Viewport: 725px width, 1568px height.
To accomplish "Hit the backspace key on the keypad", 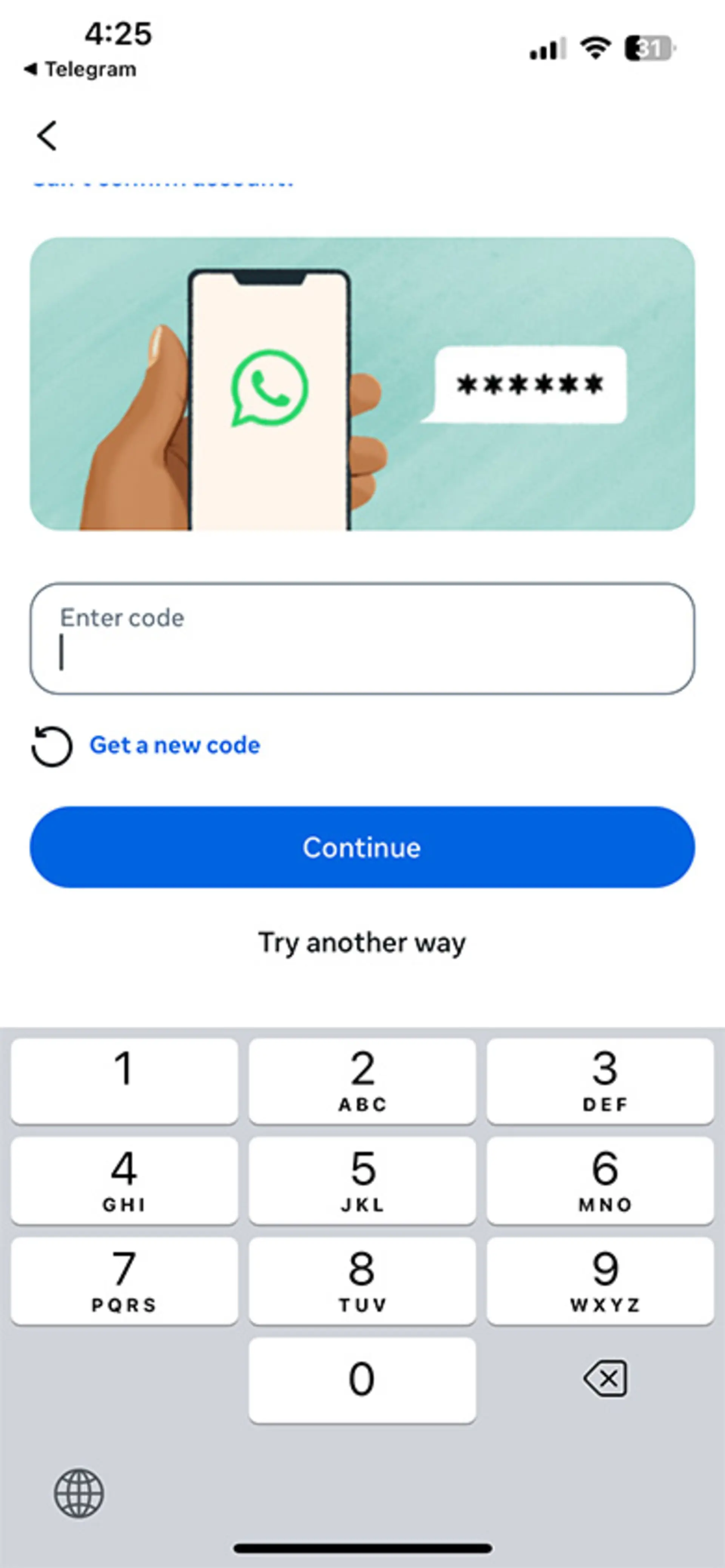I will (605, 1379).
